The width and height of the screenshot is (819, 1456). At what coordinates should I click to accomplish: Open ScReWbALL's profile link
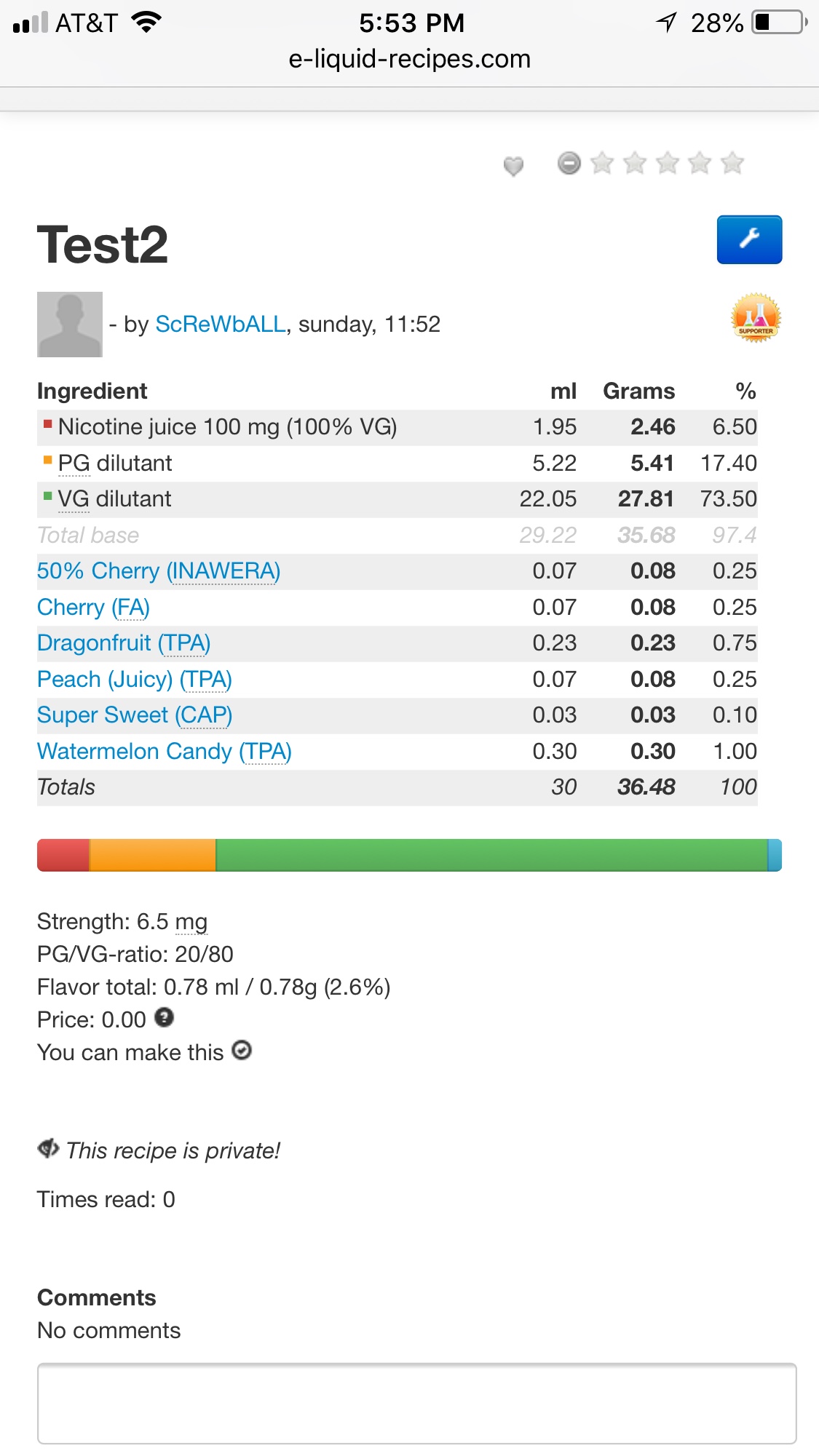[x=221, y=325]
